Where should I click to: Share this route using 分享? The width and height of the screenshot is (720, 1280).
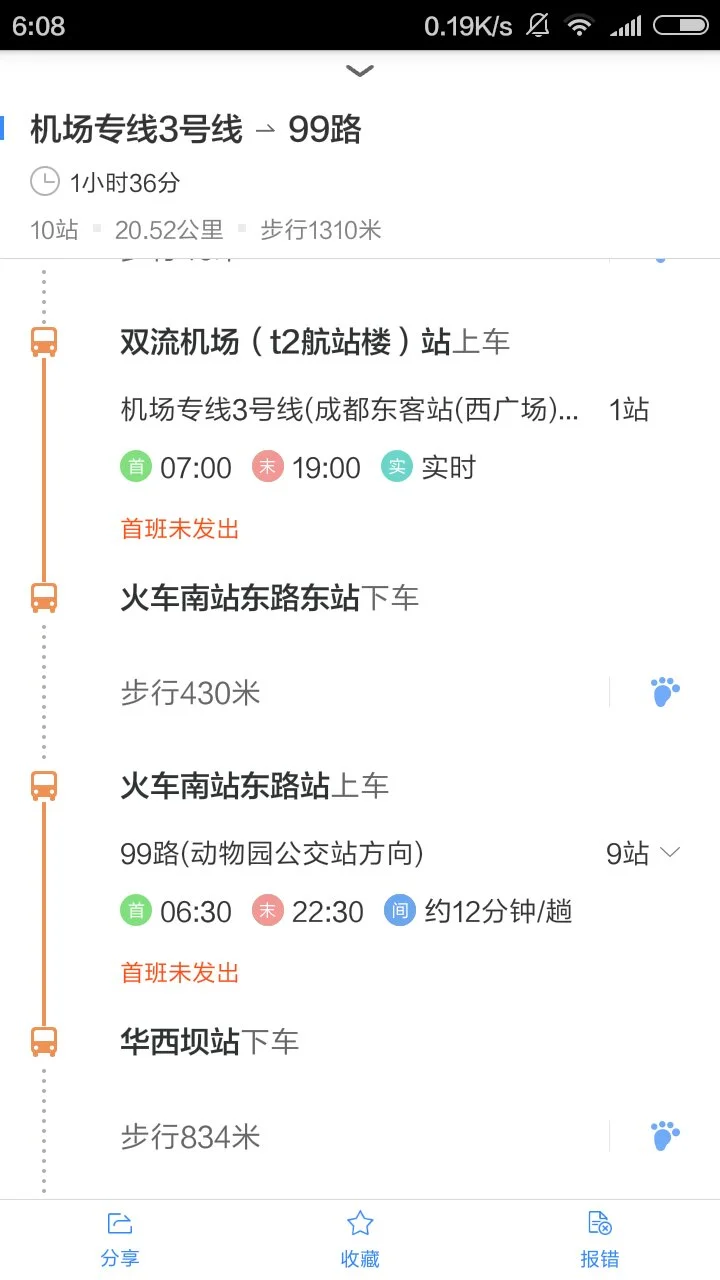[120, 1237]
